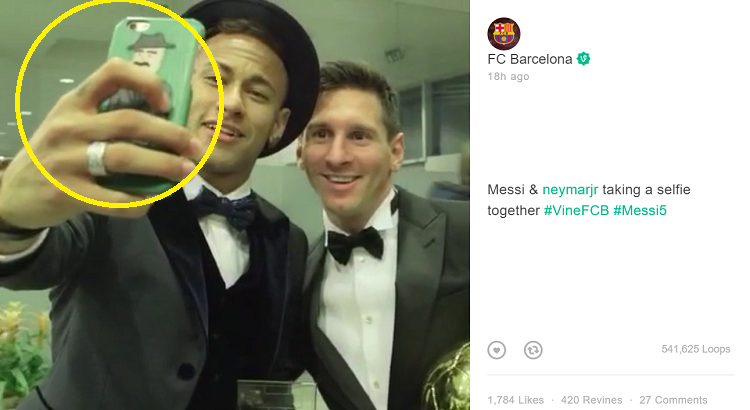Open FC Barcelona's profile avatar
This screenshot has height=410, width=750.
pos(503,33)
